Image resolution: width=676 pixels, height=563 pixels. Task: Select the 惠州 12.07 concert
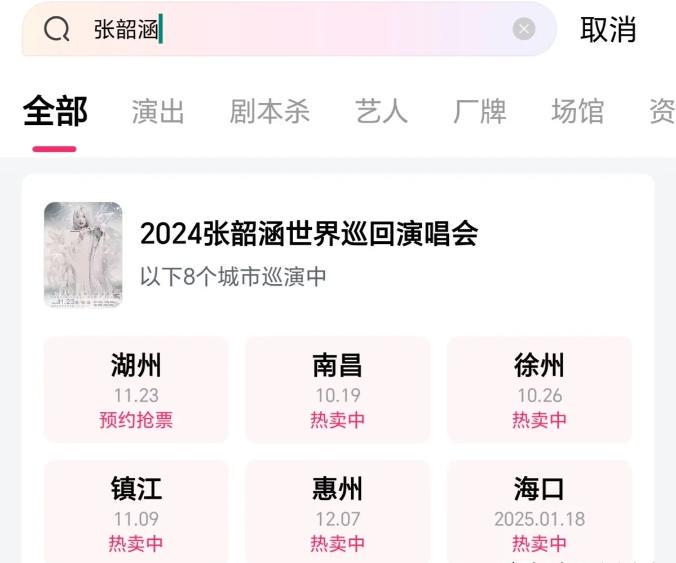[337, 514]
